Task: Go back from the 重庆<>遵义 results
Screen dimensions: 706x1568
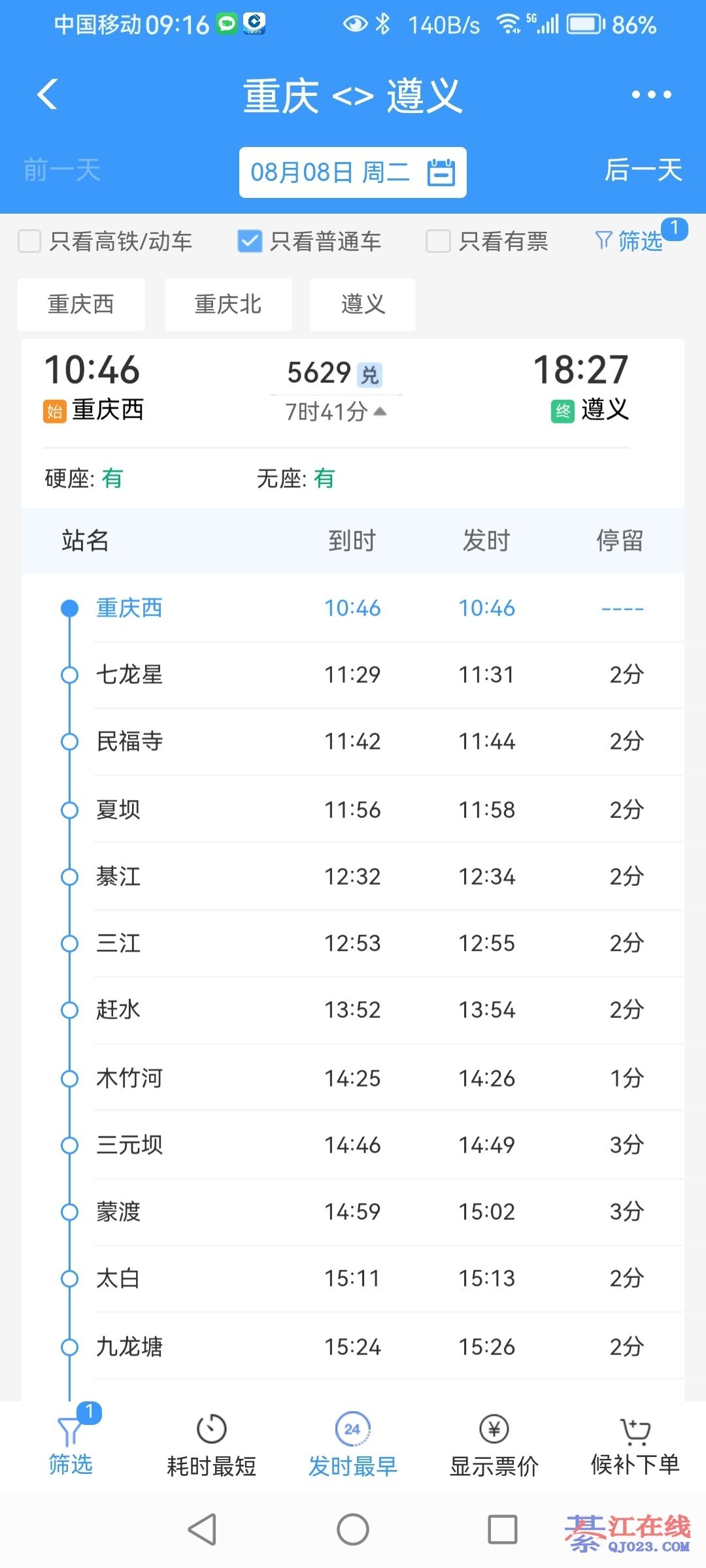Action: pyautogui.click(x=47, y=95)
